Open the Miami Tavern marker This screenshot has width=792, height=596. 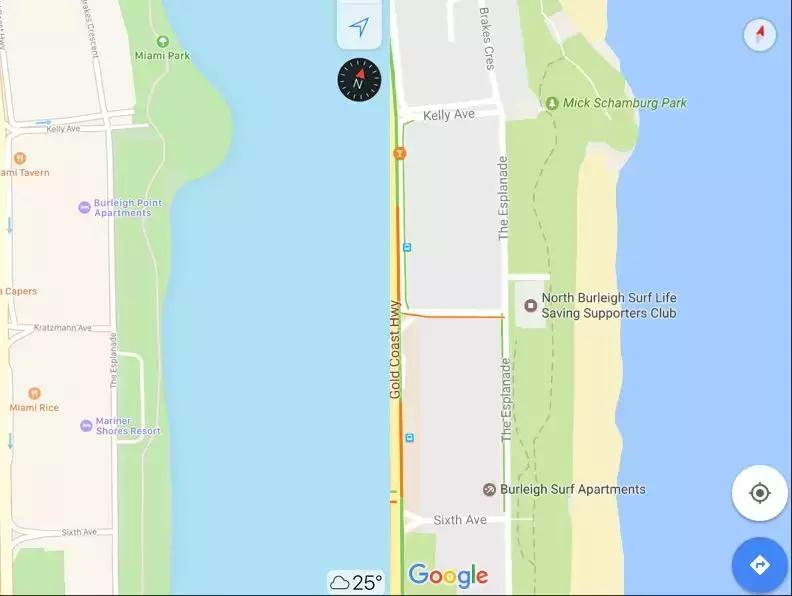[x=19, y=158]
